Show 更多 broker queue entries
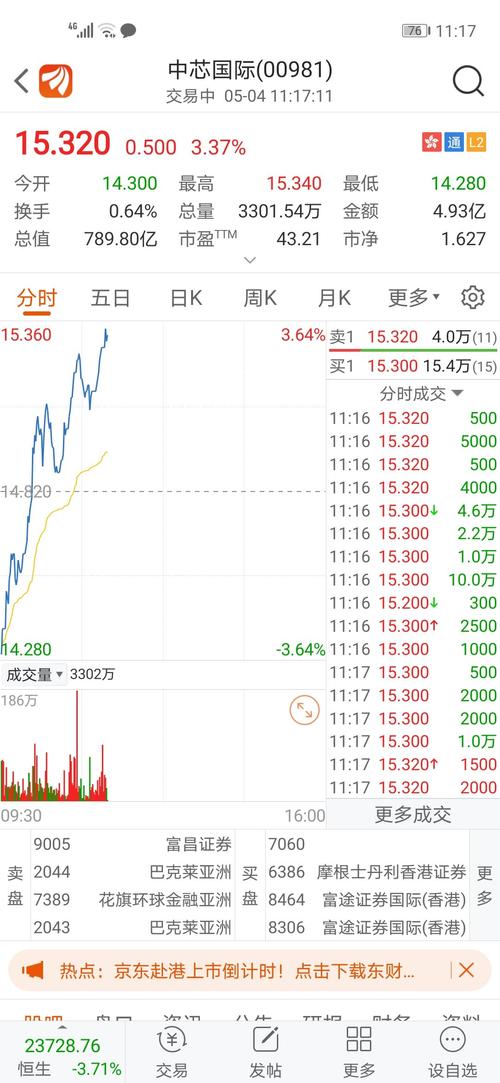Viewport: 500px width, 1083px height. (485, 886)
